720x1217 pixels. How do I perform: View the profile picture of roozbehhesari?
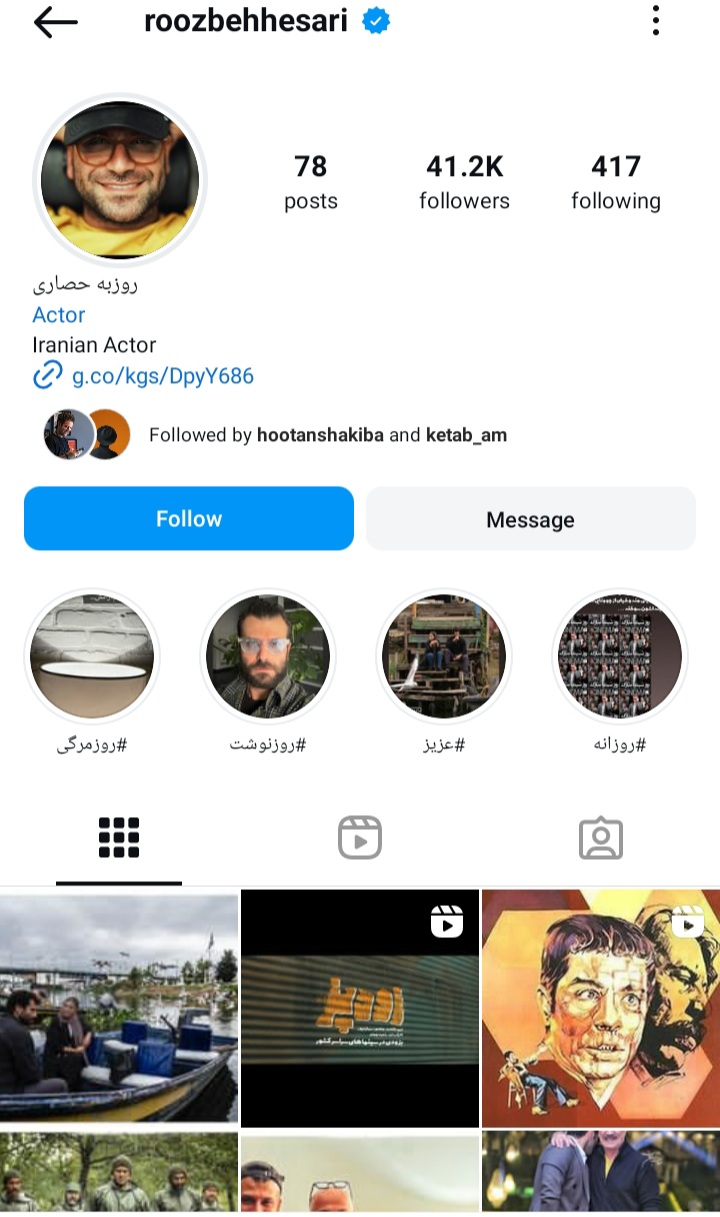[x=120, y=180]
